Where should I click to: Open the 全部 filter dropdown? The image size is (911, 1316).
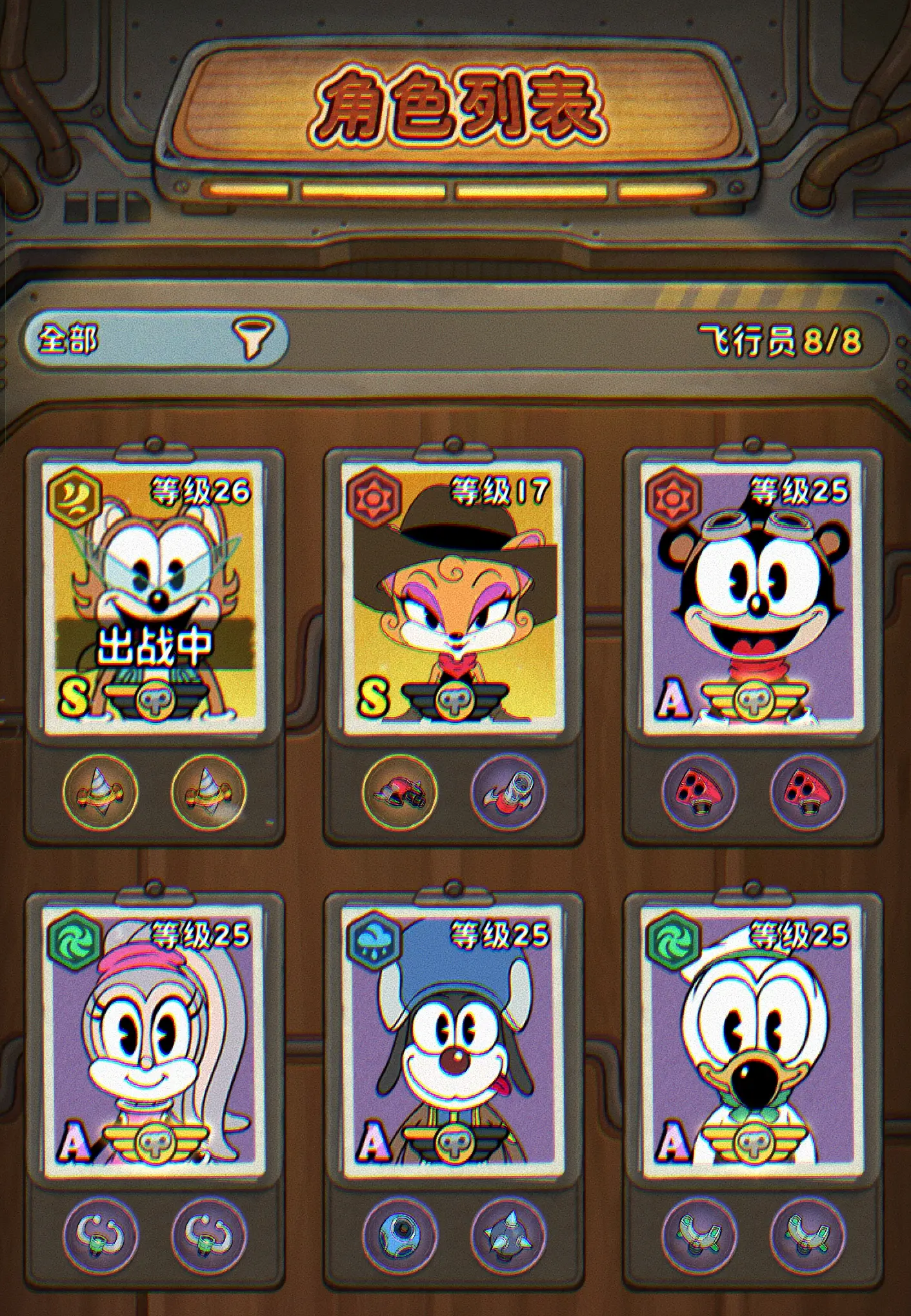point(155,338)
